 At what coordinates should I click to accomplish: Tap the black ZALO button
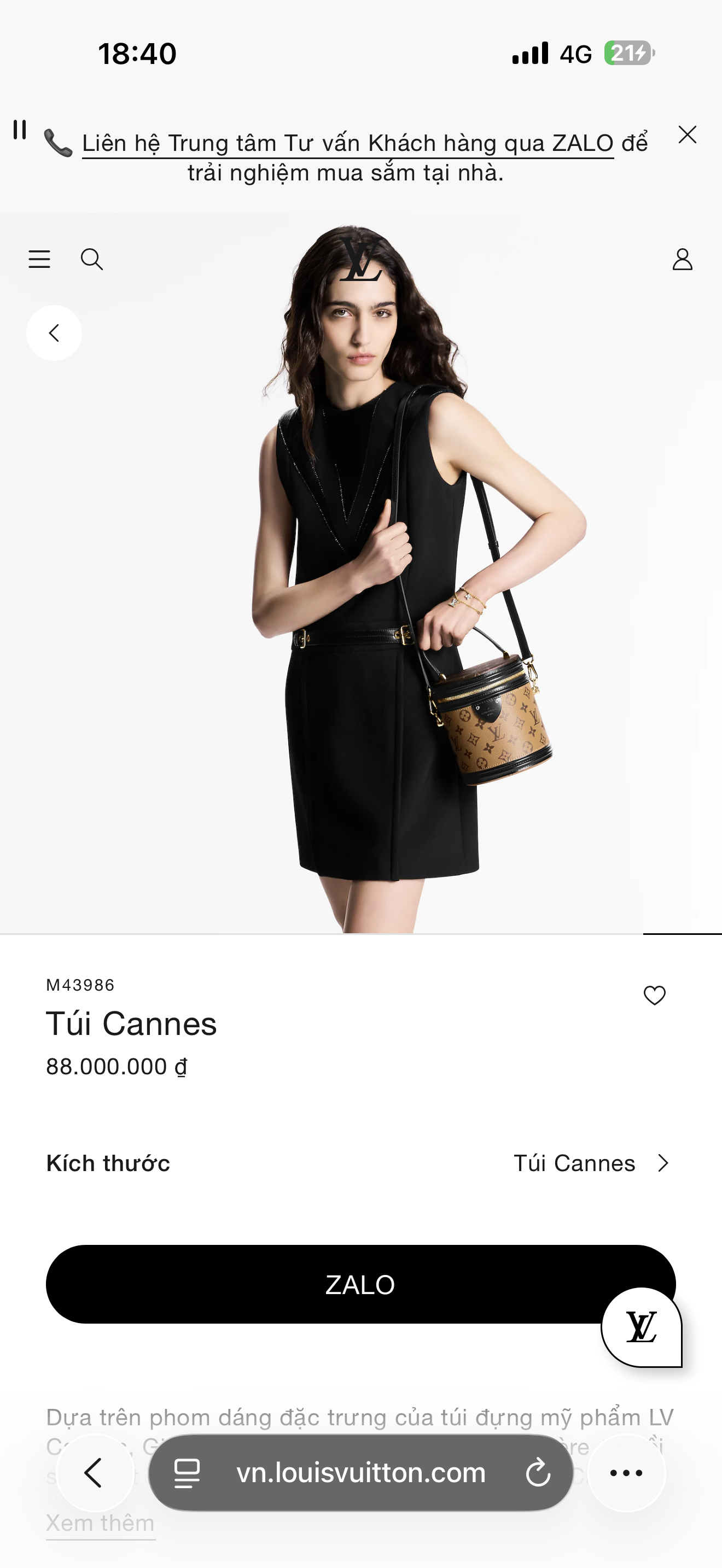[x=360, y=1284]
